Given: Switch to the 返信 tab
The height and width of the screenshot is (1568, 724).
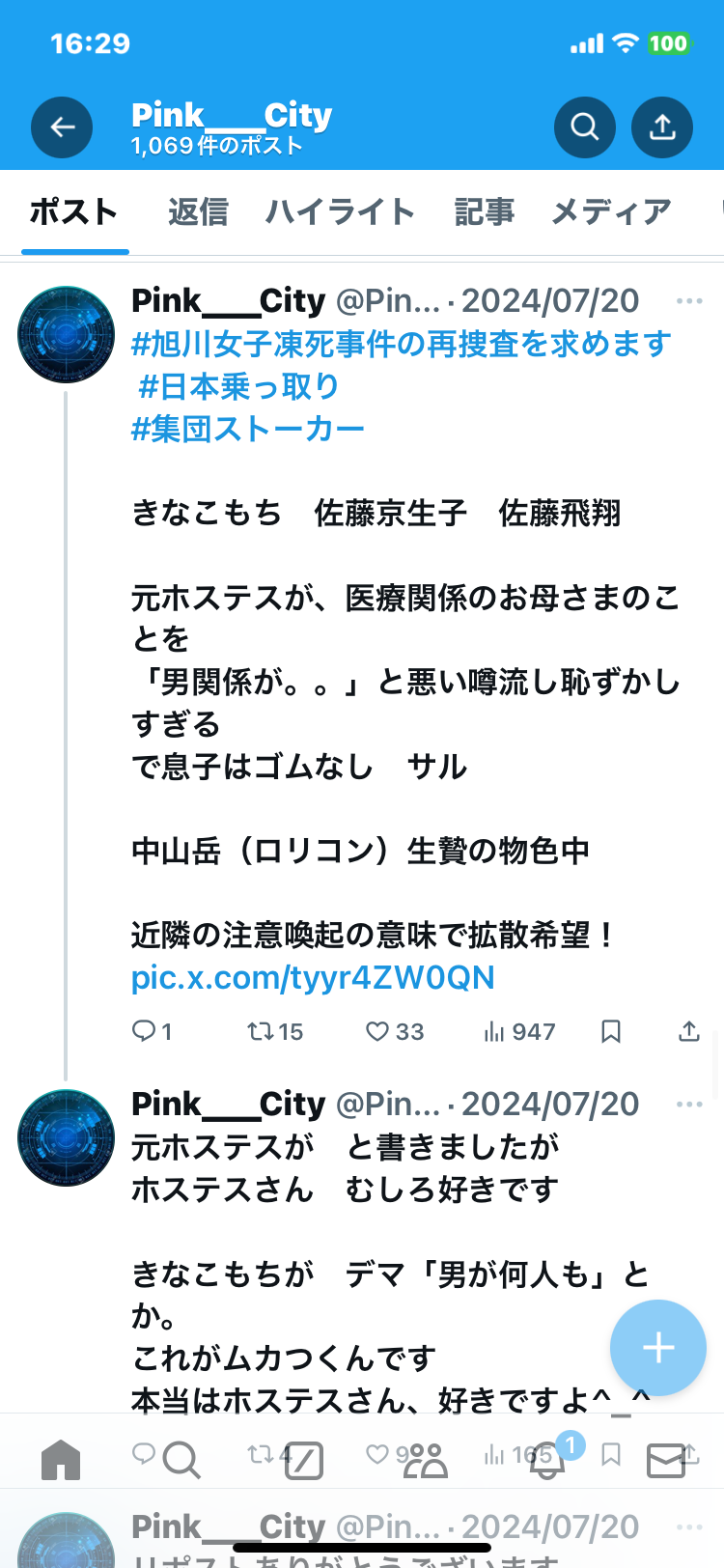Looking at the screenshot, I should [198, 212].
